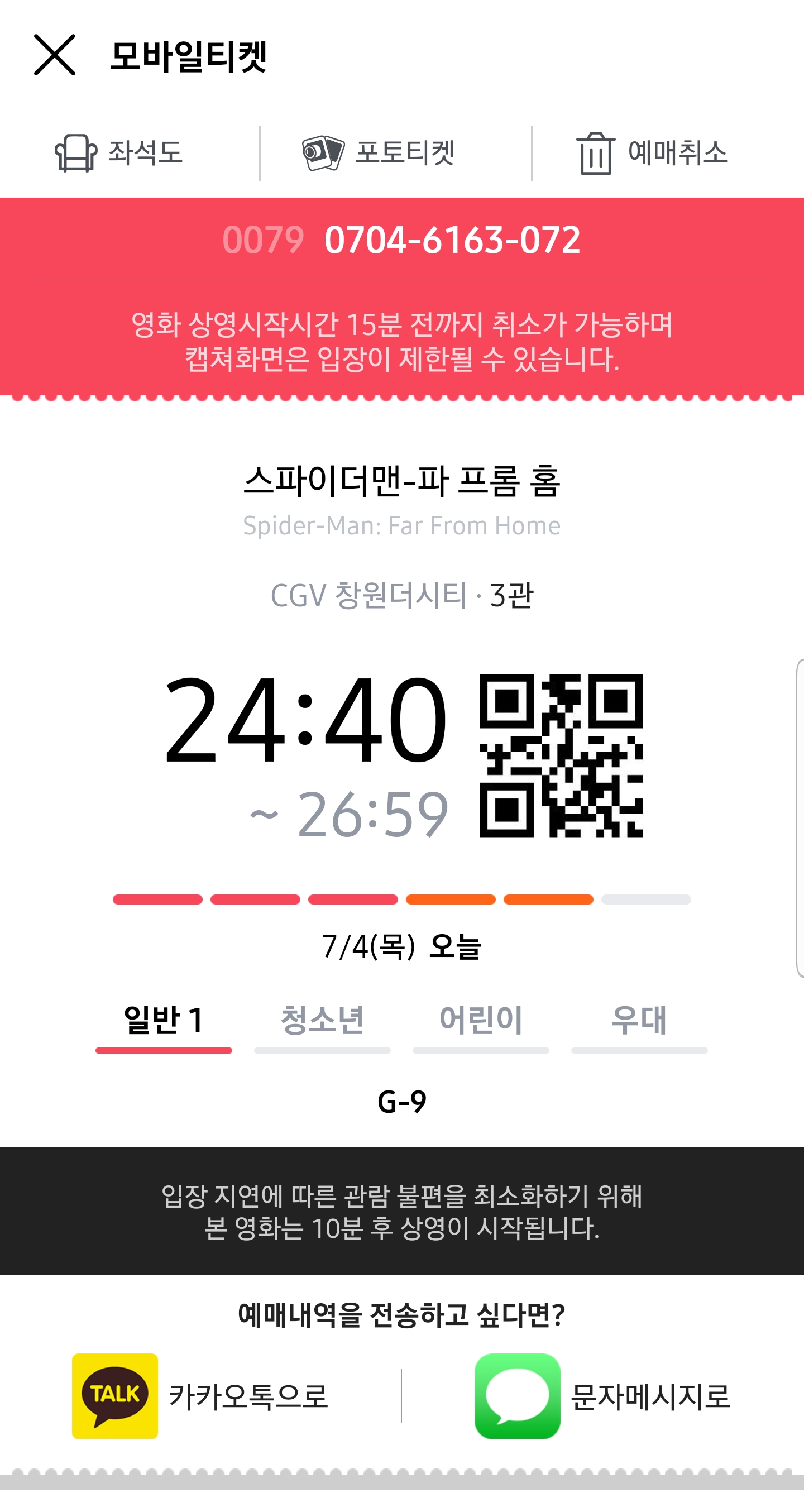Screen dimensions: 804x1512
Task: Open 포토티켓 photo ticket
Action: [x=379, y=152]
